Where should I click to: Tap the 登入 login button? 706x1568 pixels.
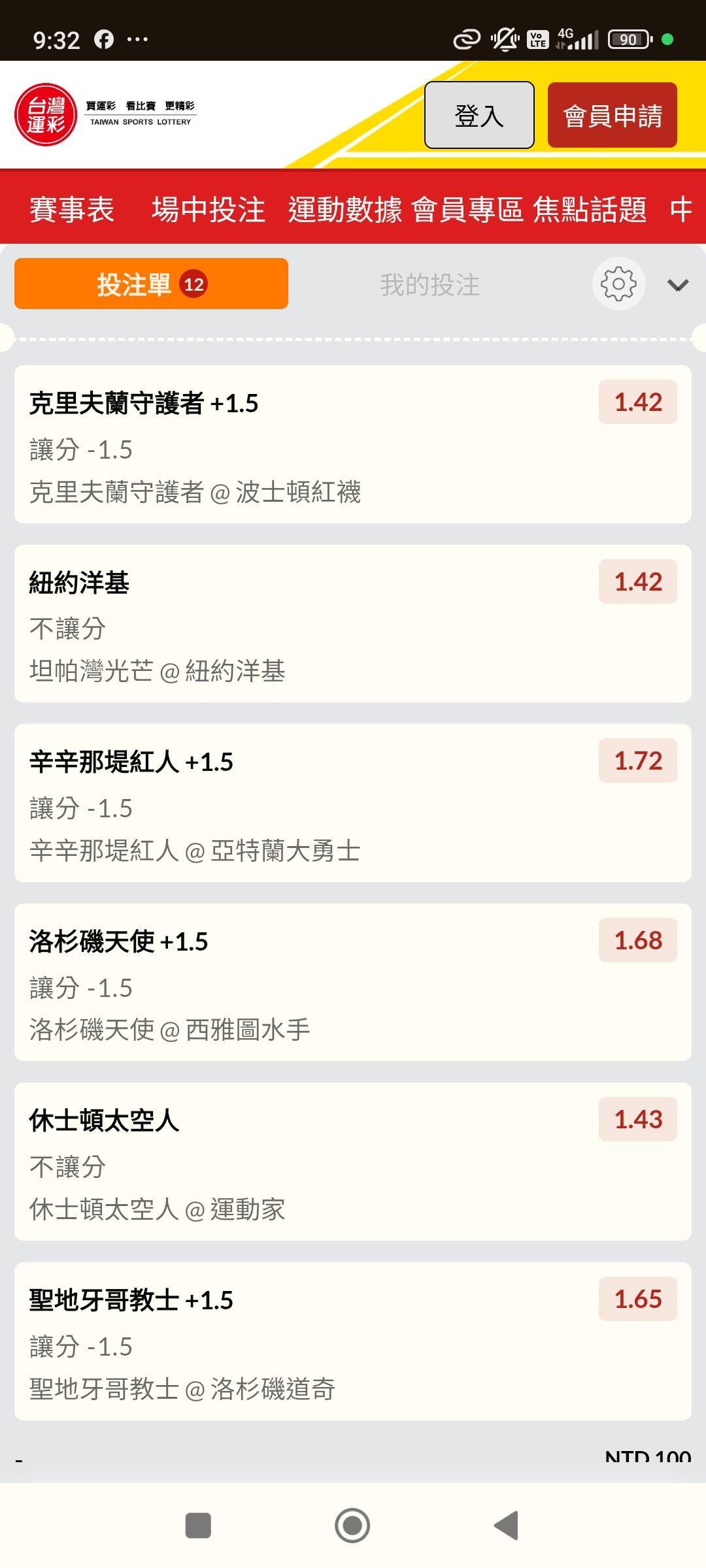pyautogui.click(x=479, y=115)
